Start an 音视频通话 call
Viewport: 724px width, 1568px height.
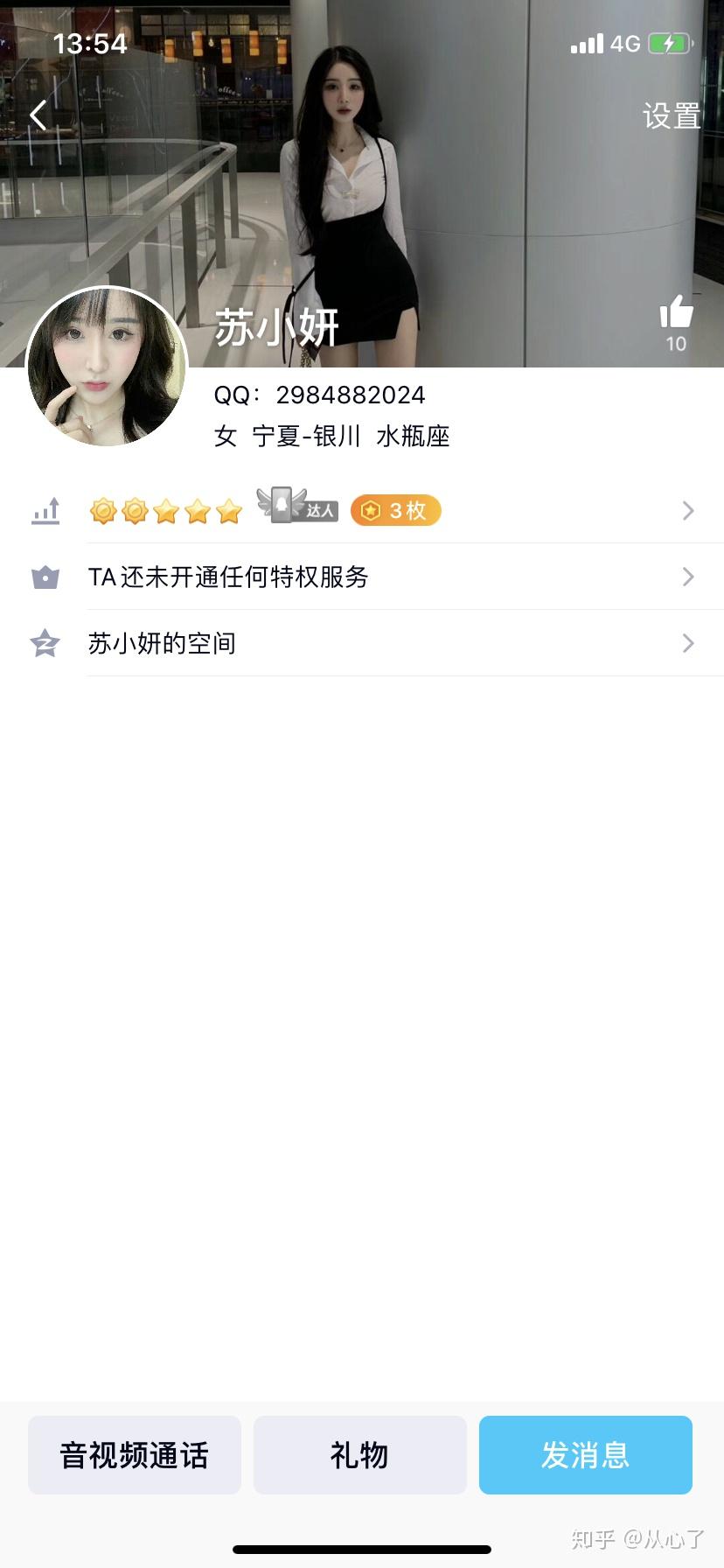[135, 1455]
